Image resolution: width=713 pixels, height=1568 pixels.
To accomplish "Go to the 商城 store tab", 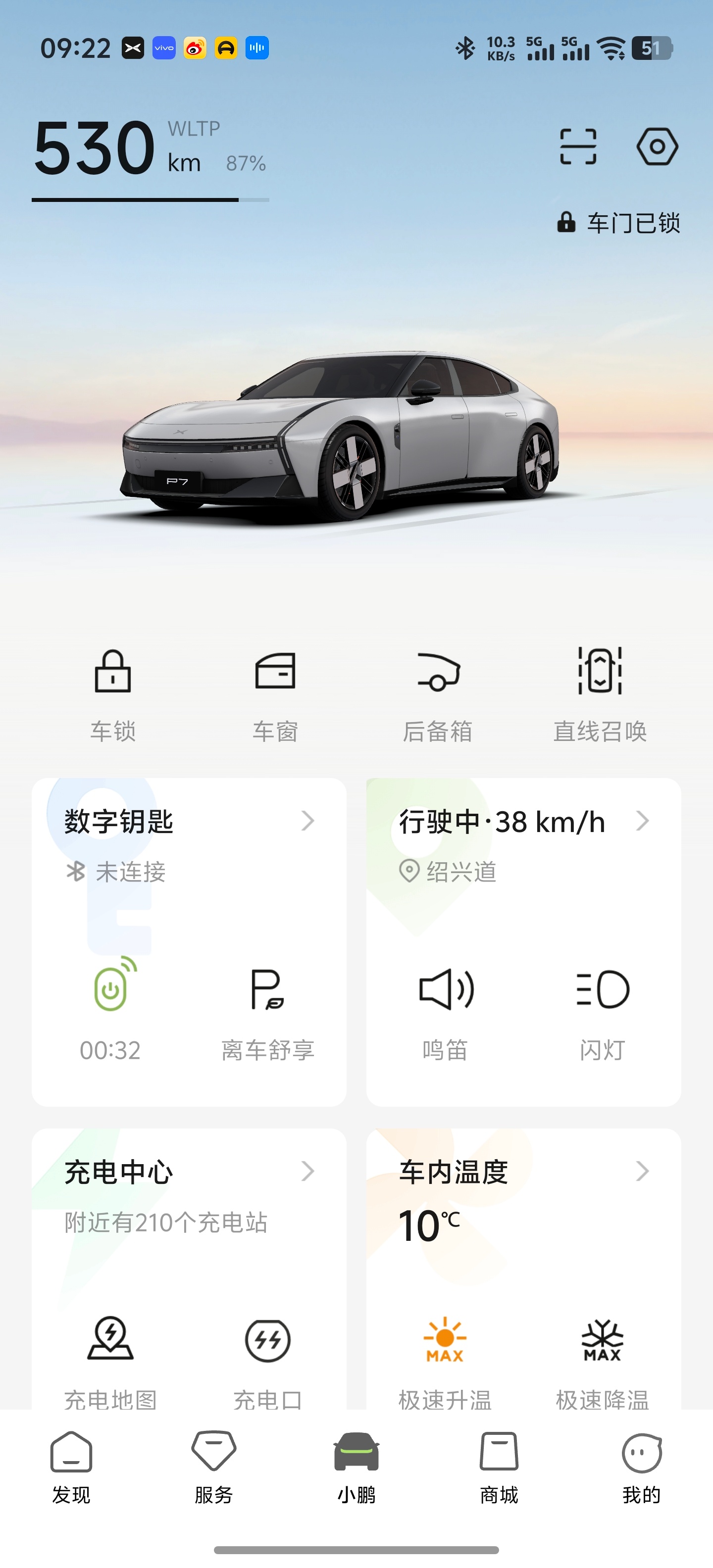I will pyautogui.click(x=499, y=1467).
